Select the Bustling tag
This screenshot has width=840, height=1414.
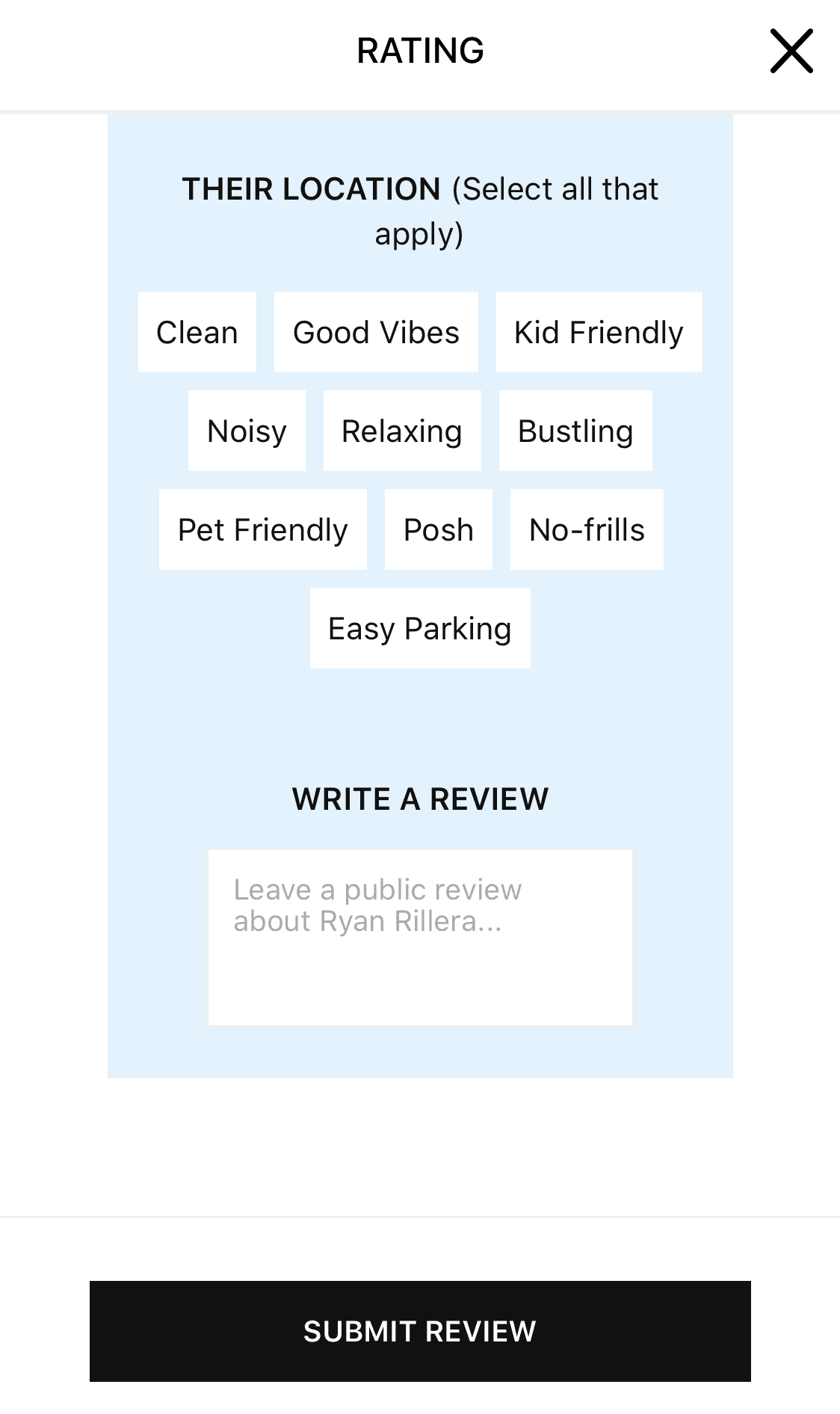575,431
